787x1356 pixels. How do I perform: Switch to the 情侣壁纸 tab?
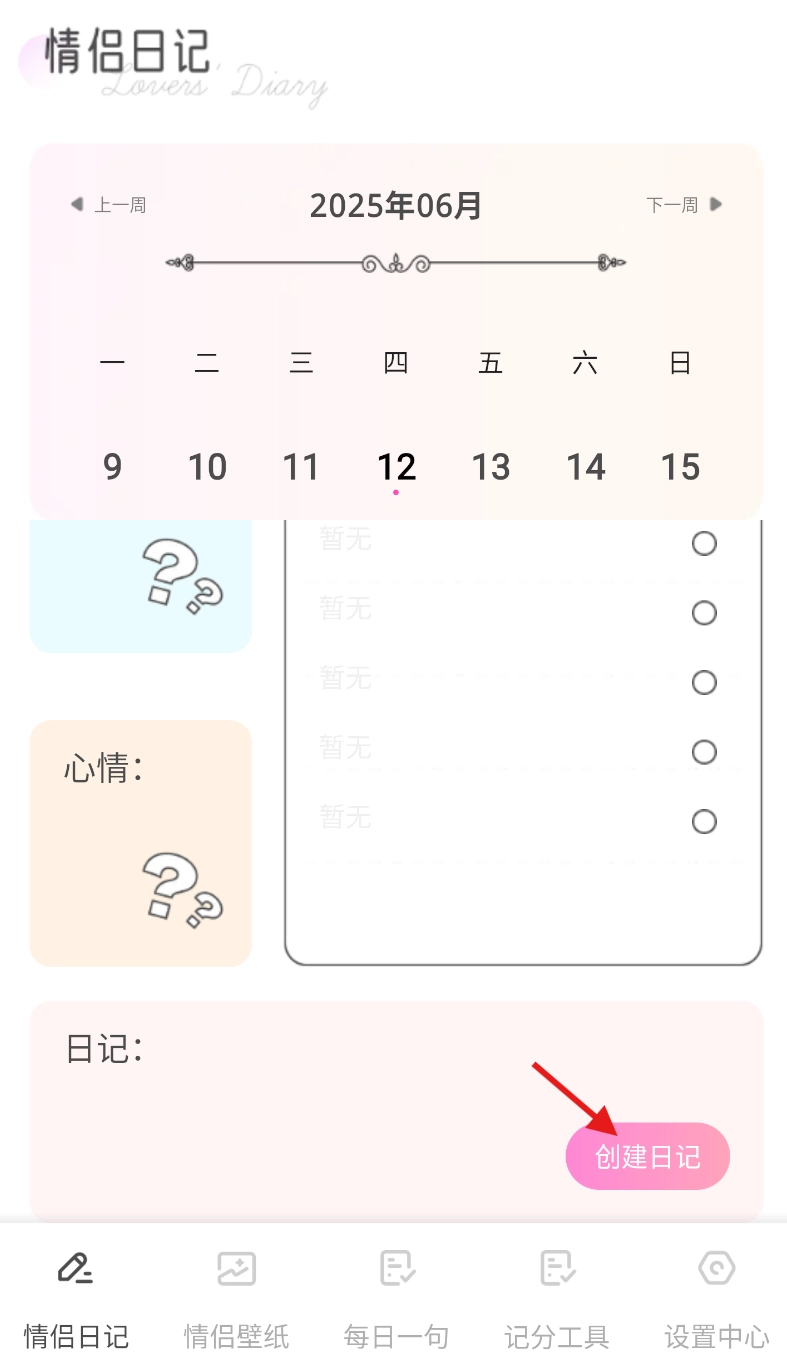click(x=236, y=1296)
